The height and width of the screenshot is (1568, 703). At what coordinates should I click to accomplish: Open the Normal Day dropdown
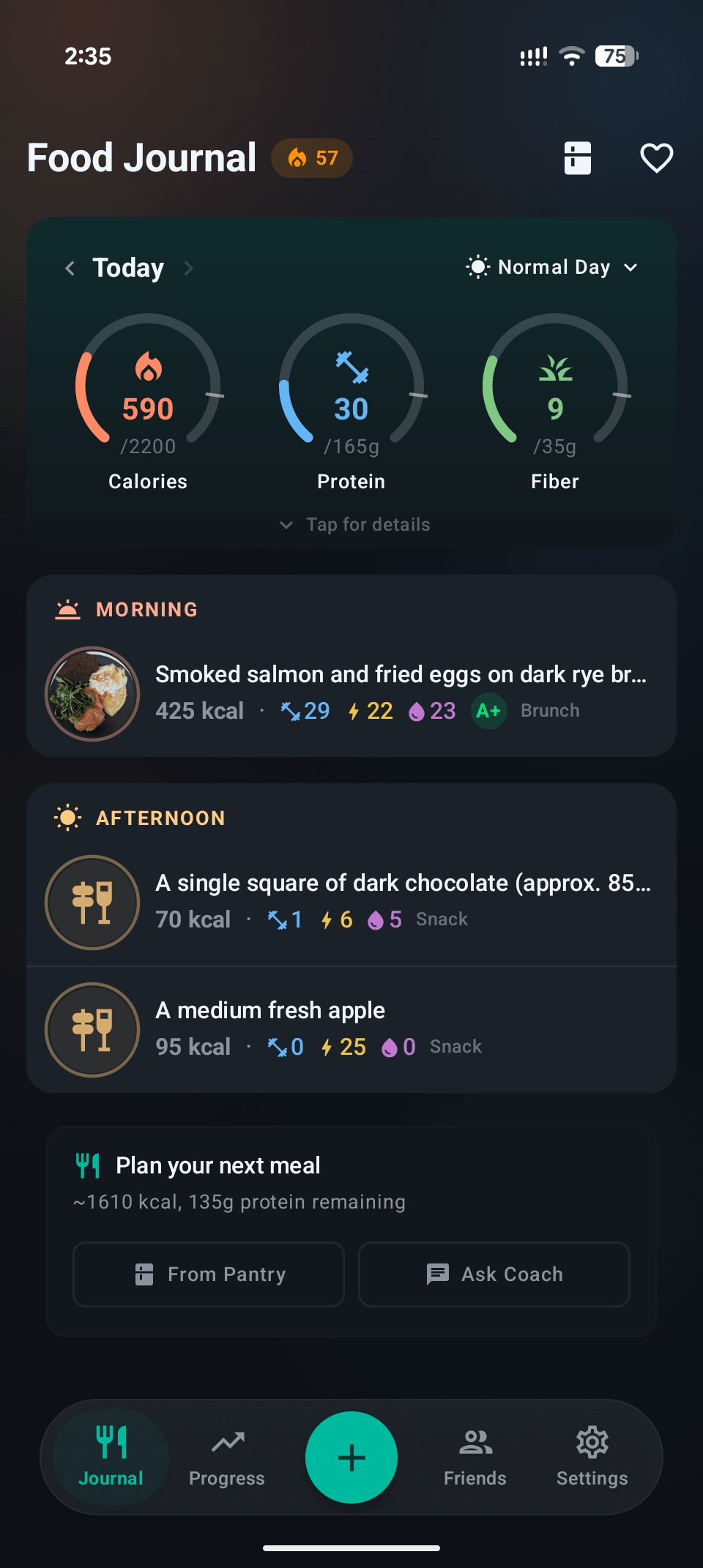553,267
